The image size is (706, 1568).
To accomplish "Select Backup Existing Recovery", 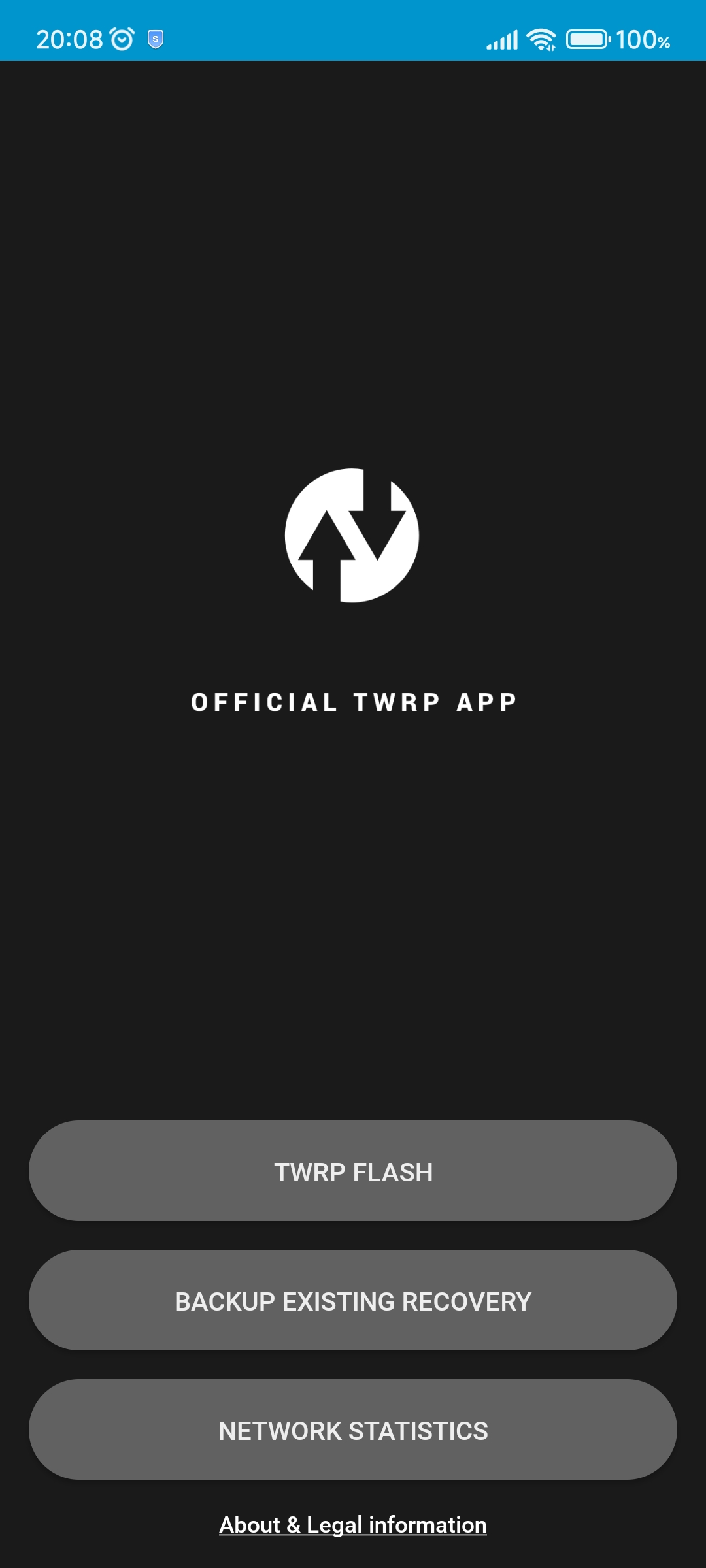I will [353, 1300].
